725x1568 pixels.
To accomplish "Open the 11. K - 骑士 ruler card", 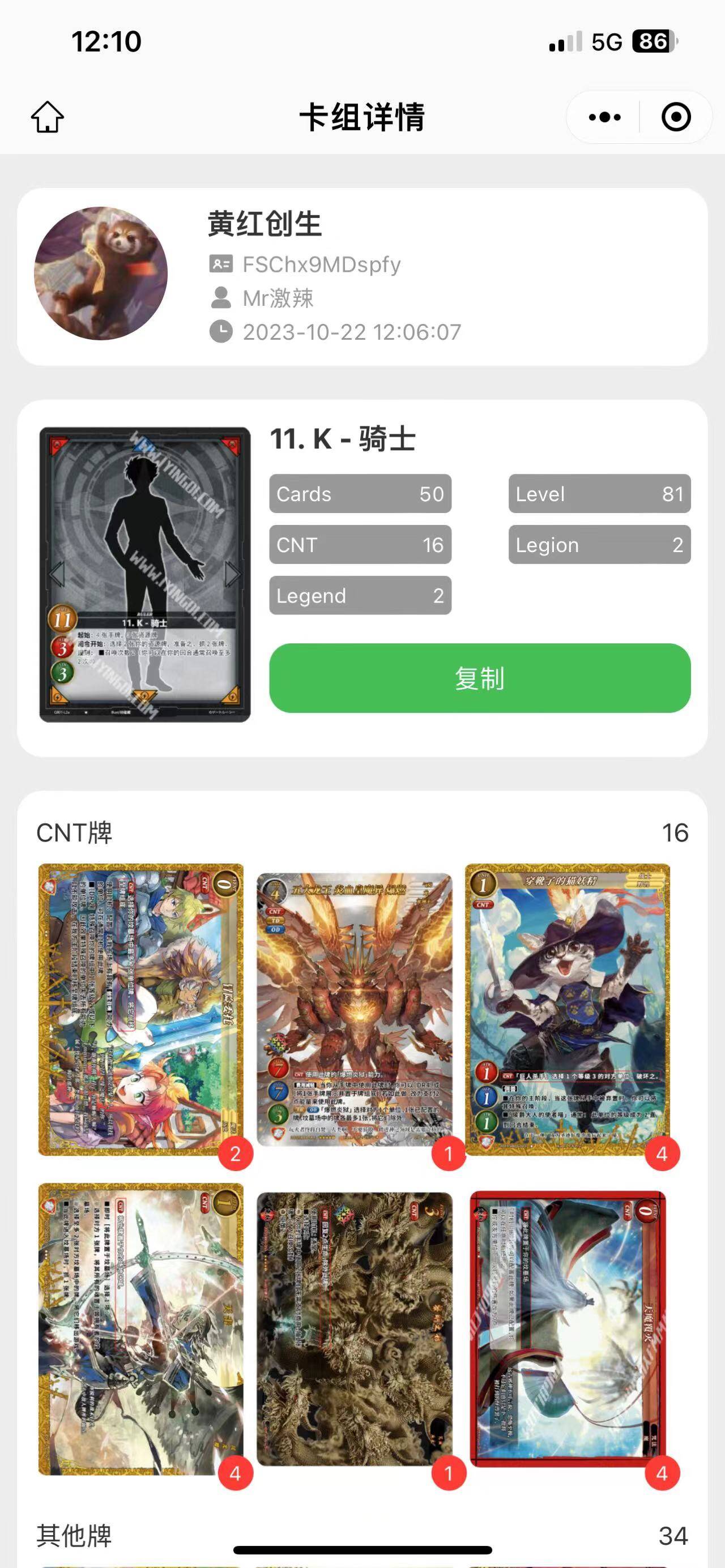I will click(x=145, y=574).
